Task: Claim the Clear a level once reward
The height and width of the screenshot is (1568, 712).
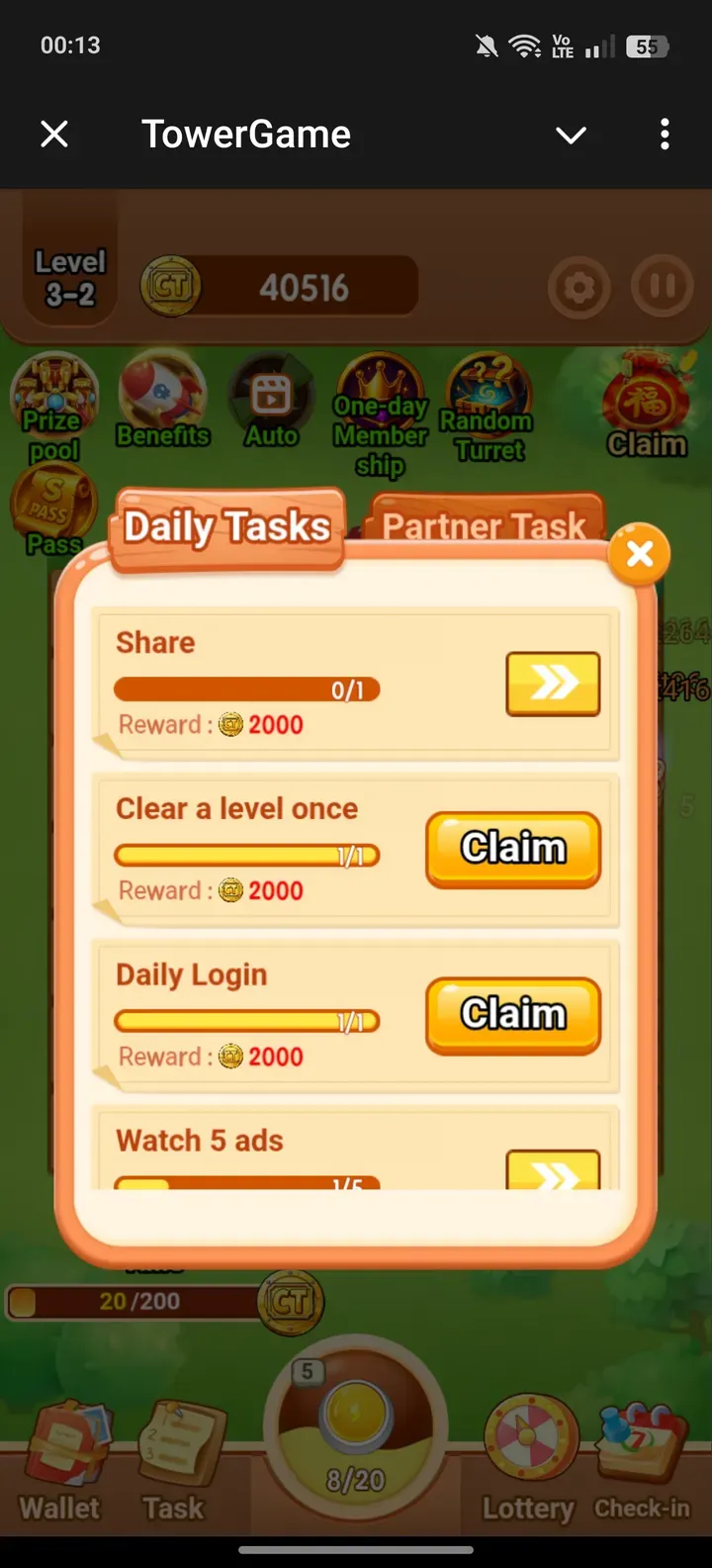Action: point(513,849)
